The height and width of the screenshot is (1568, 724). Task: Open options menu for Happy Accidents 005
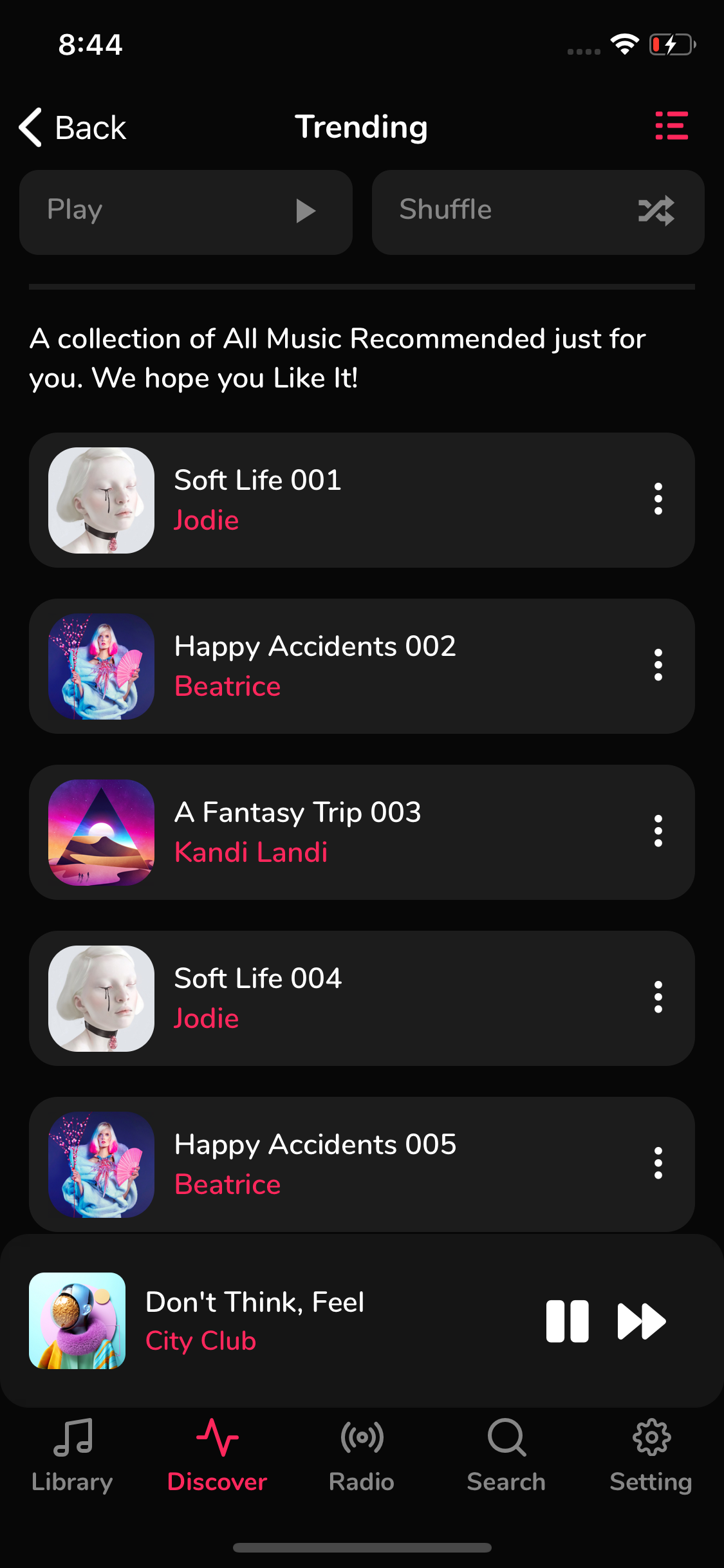click(x=658, y=1163)
